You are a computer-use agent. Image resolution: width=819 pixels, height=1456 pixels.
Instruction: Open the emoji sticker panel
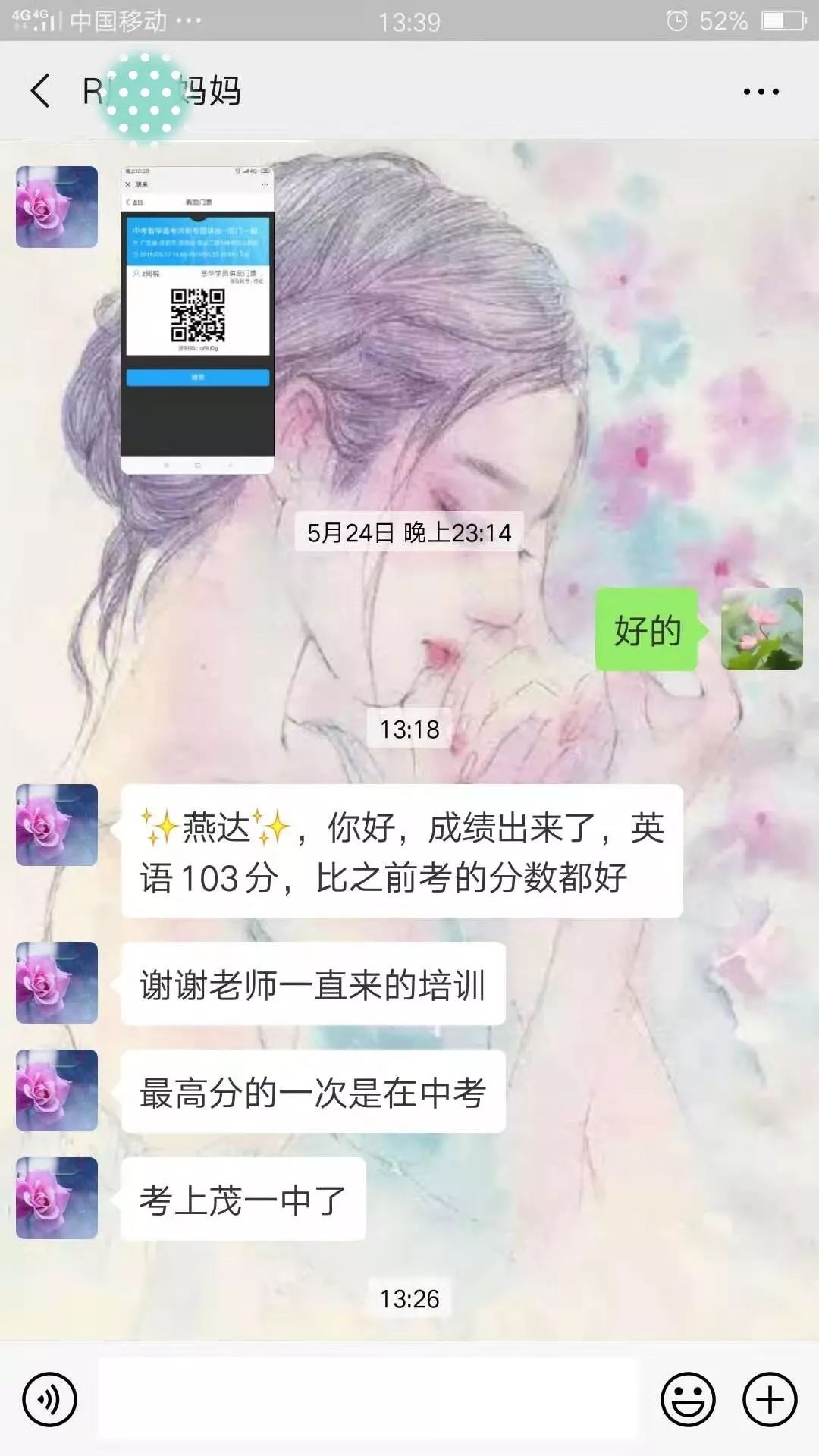pos(688,1399)
